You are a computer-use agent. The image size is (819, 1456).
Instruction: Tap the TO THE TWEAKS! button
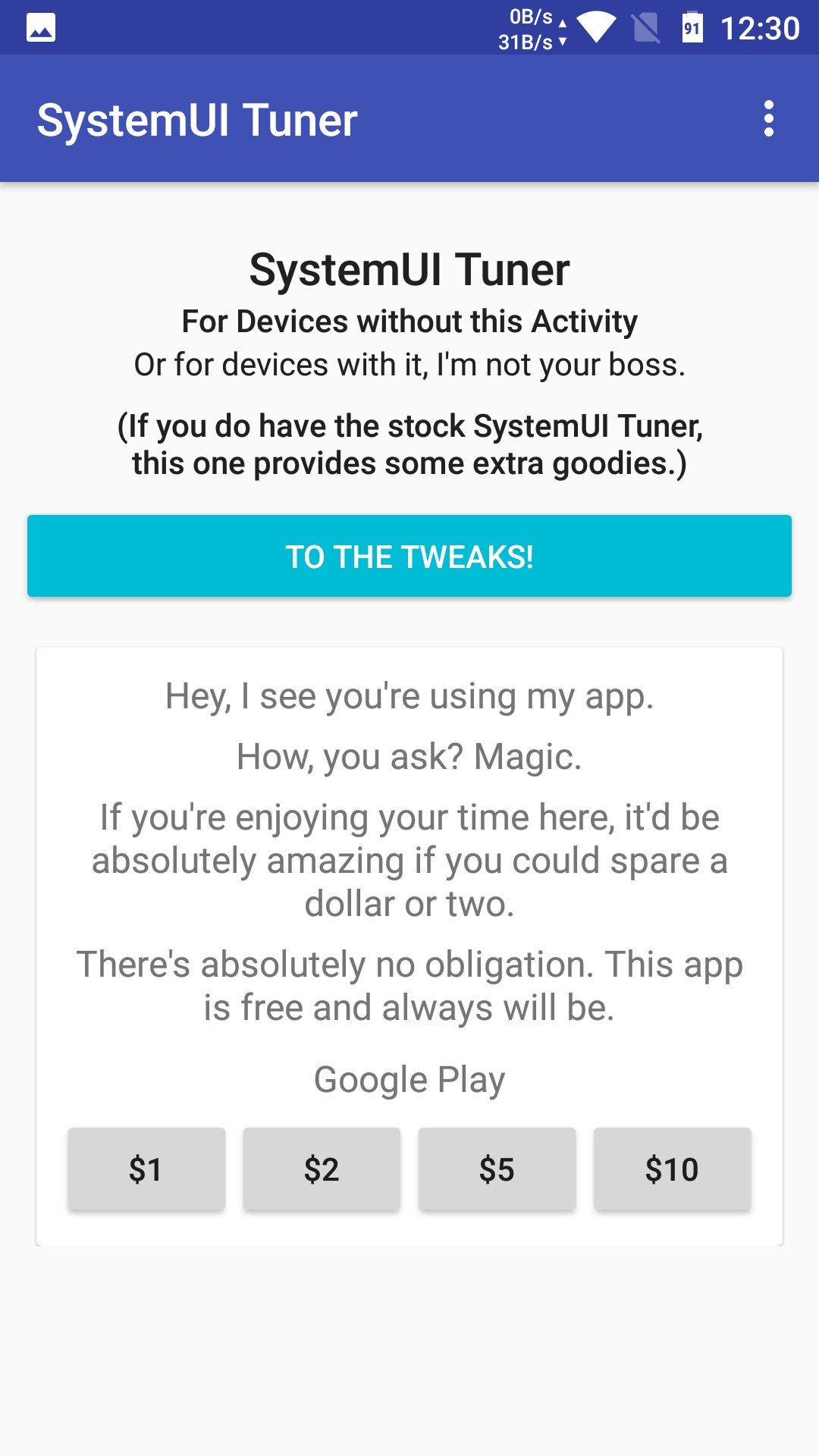(409, 556)
